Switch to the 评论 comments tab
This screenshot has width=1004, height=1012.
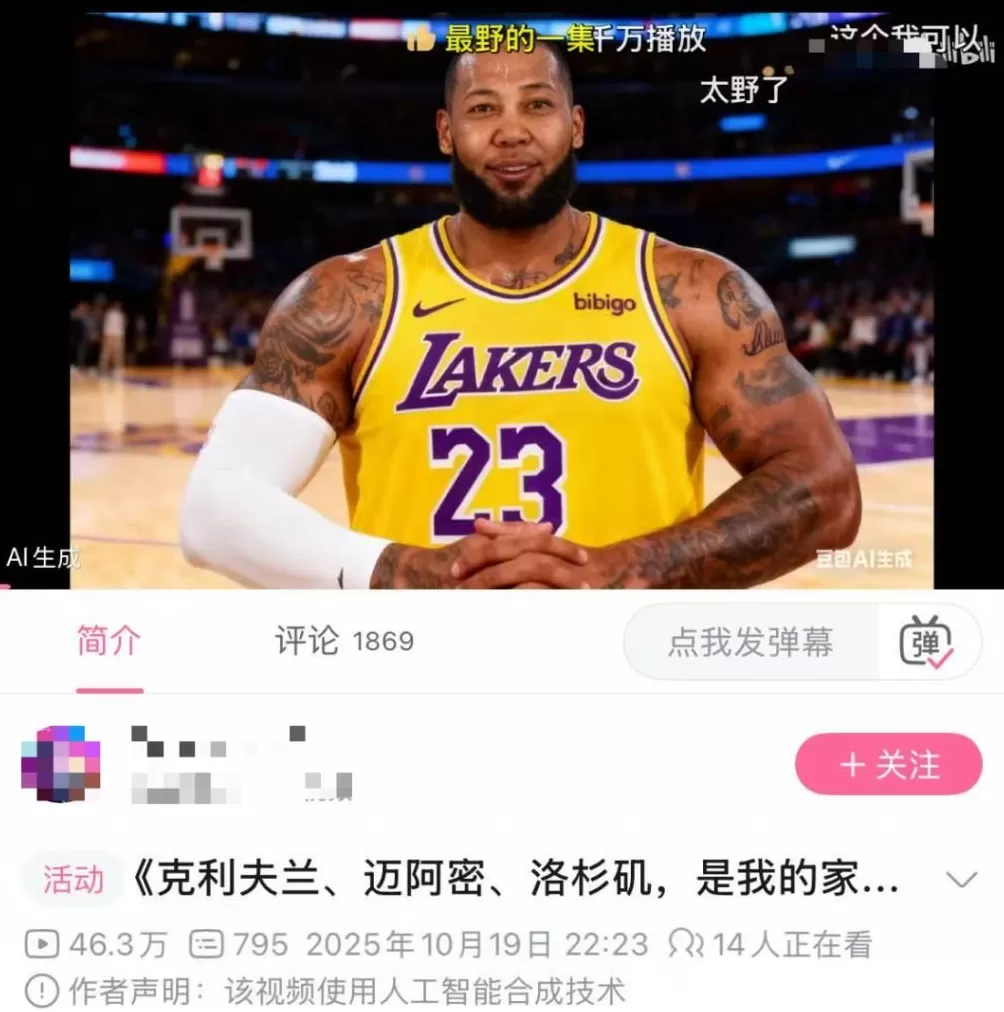point(306,640)
